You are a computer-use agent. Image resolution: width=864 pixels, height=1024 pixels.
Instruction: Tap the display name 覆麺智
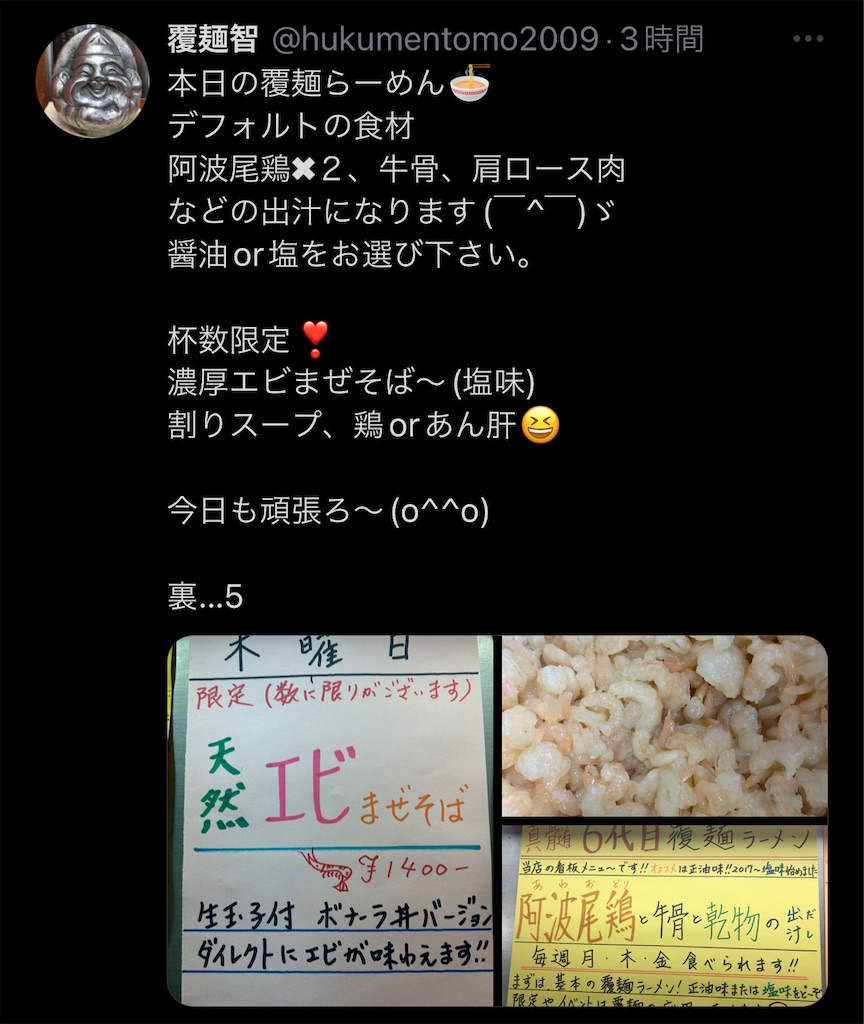pyautogui.click(x=212, y=35)
